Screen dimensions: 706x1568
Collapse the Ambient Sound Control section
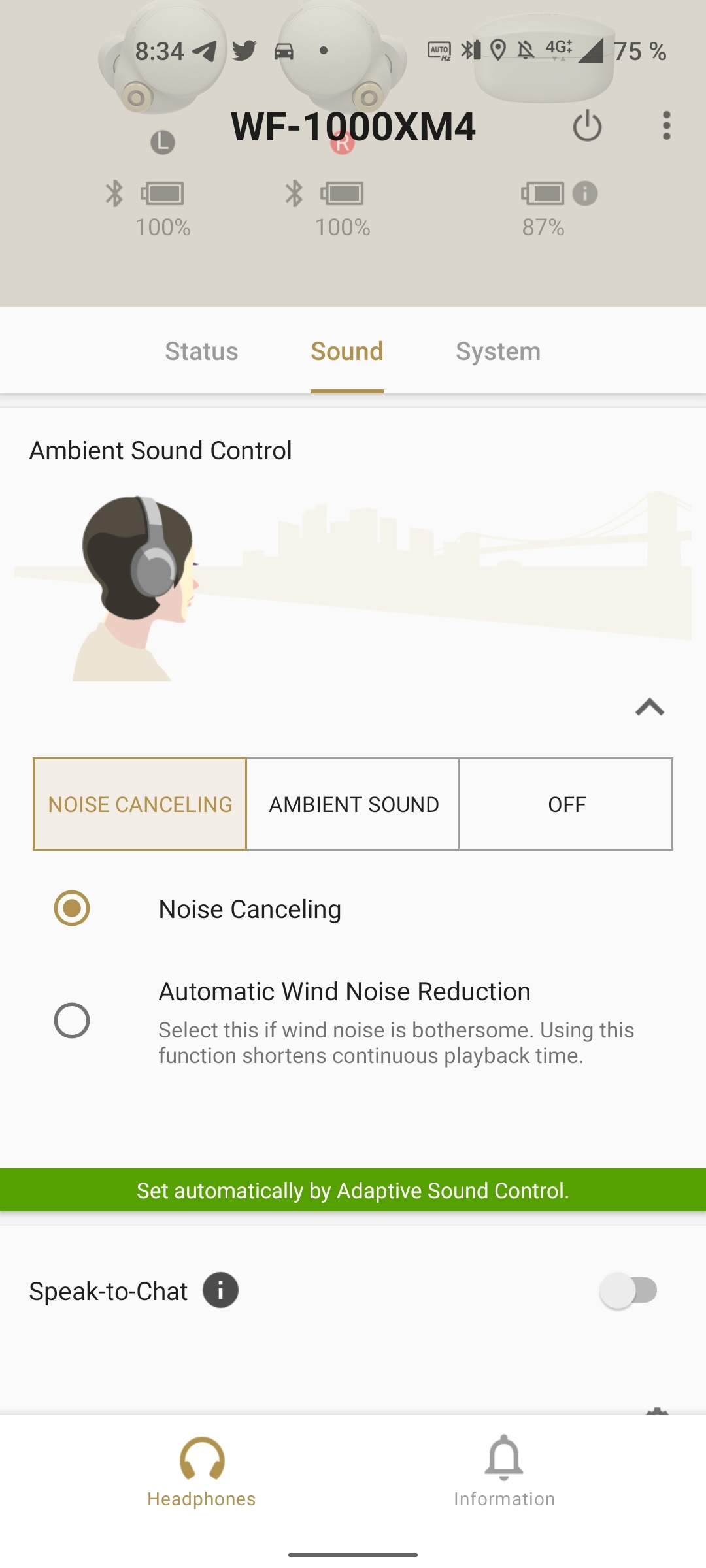650,708
